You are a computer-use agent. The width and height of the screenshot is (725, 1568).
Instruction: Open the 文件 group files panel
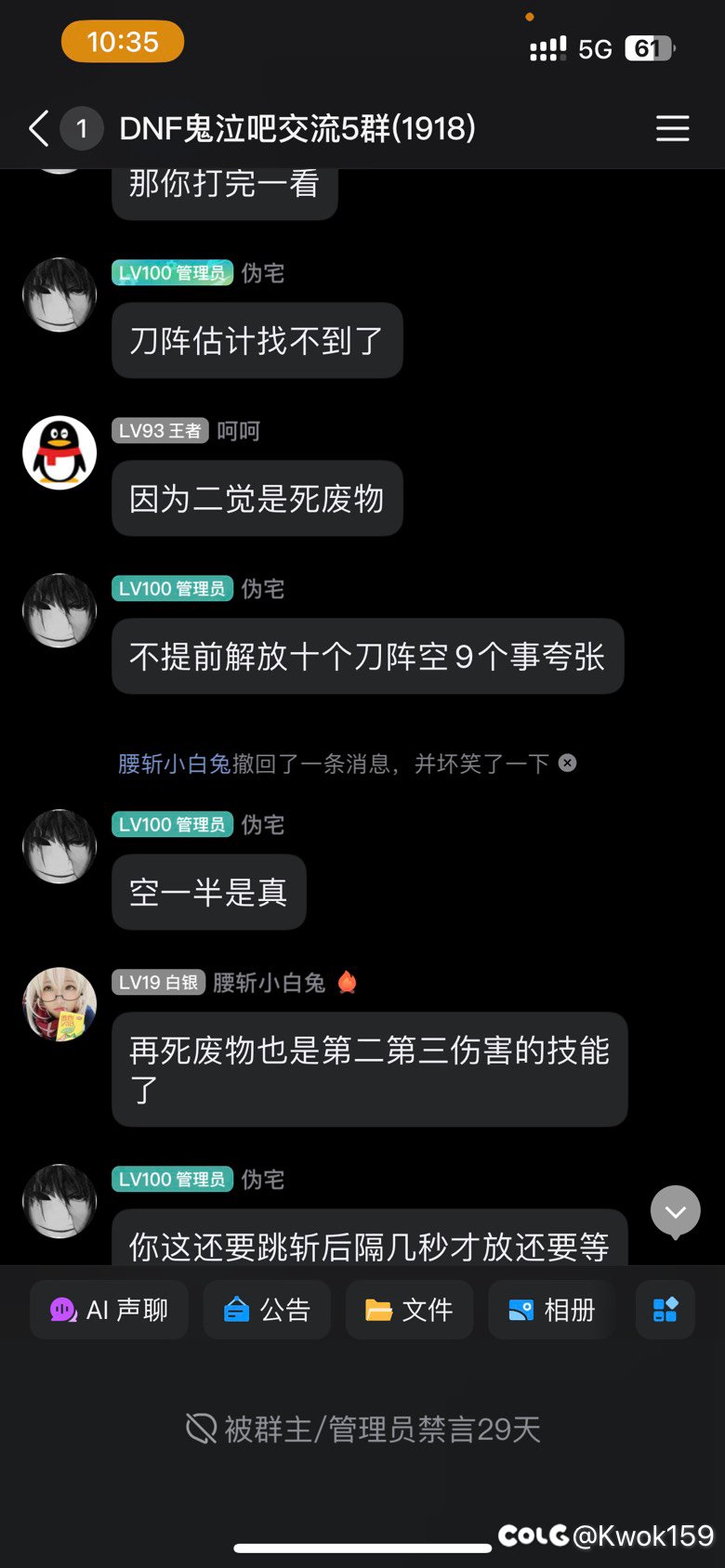409,1310
